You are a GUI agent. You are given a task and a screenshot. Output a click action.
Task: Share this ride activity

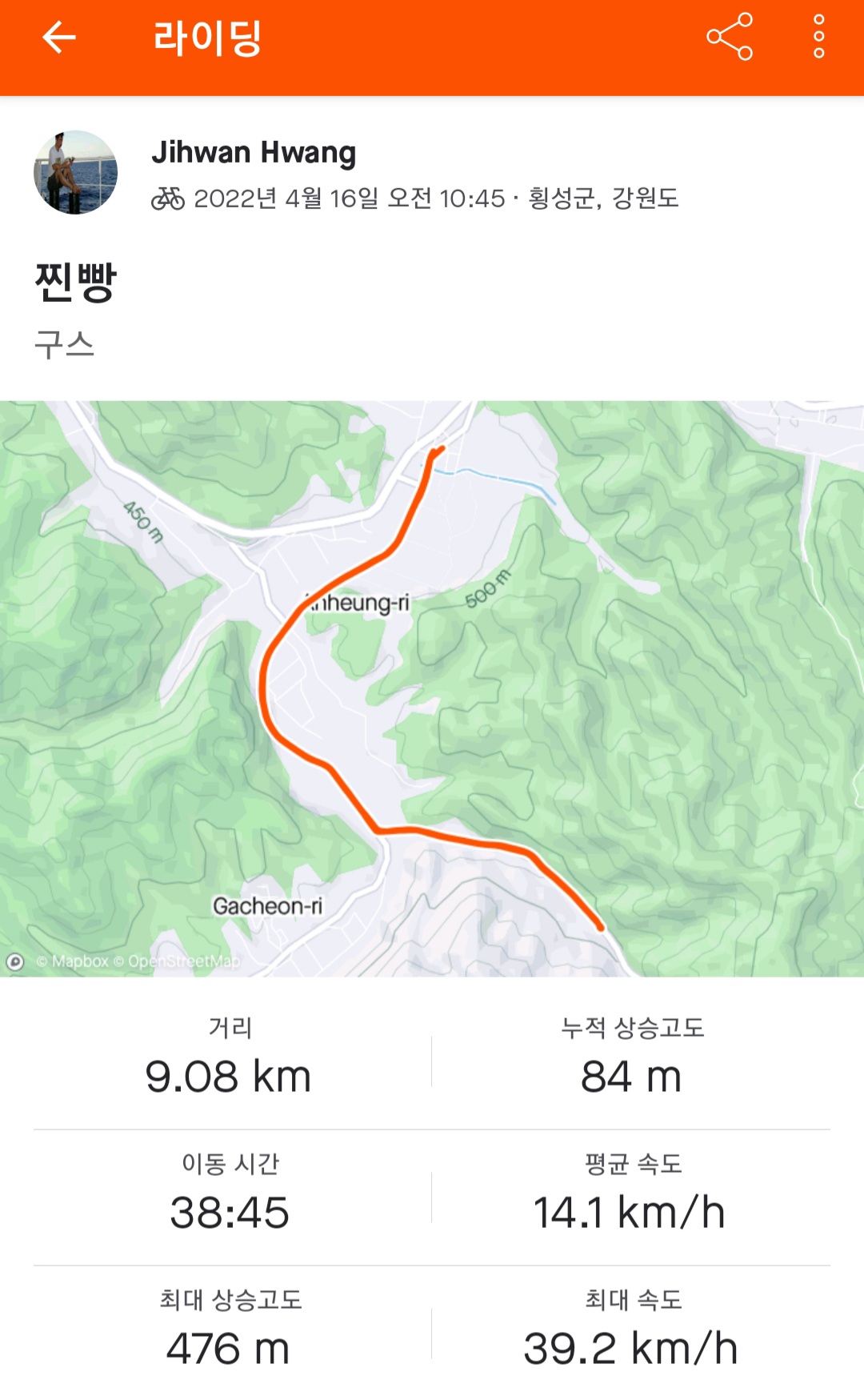click(x=729, y=37)
